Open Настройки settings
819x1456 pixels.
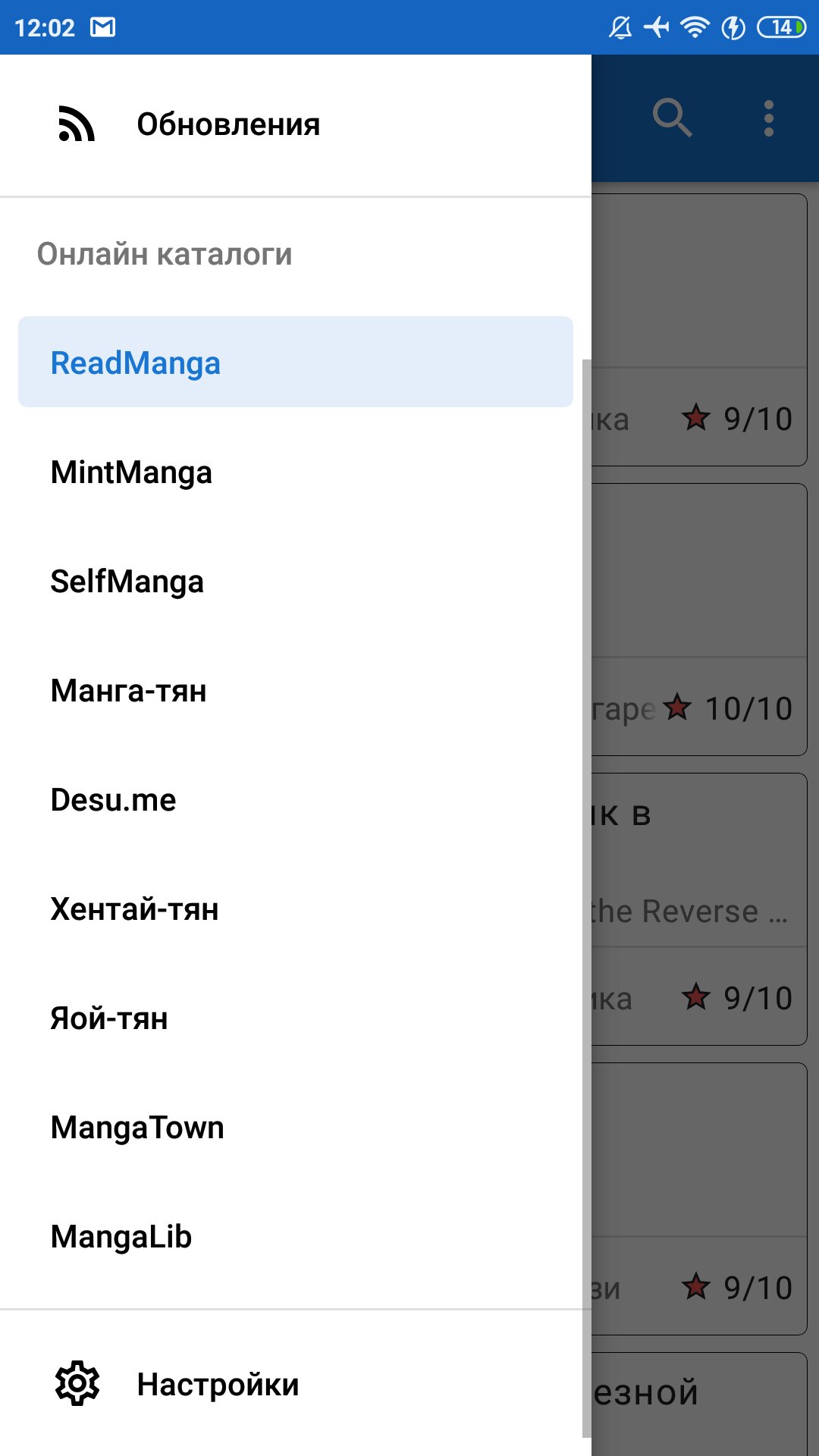click(296, 1384)
